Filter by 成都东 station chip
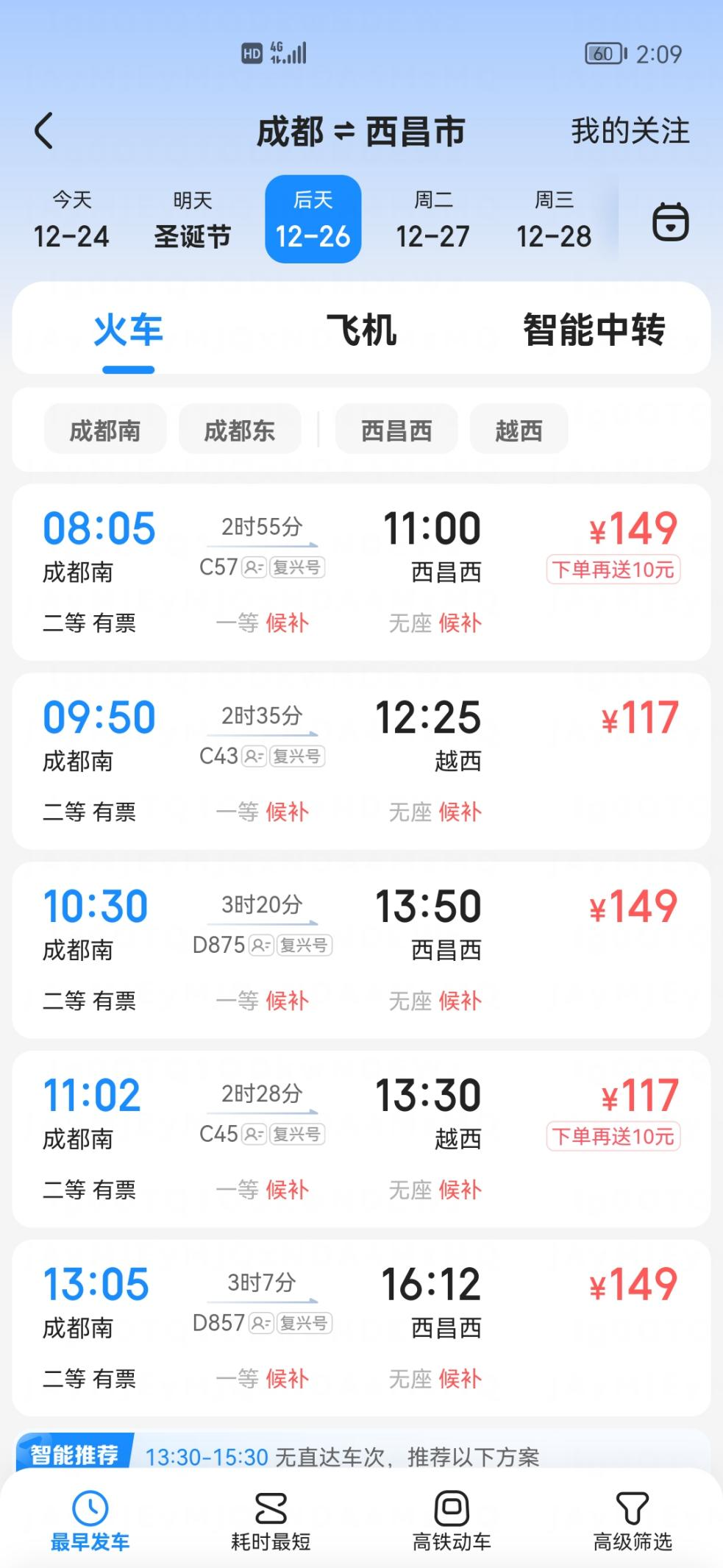The image size is (723, 1568). (x=240, y=430)
